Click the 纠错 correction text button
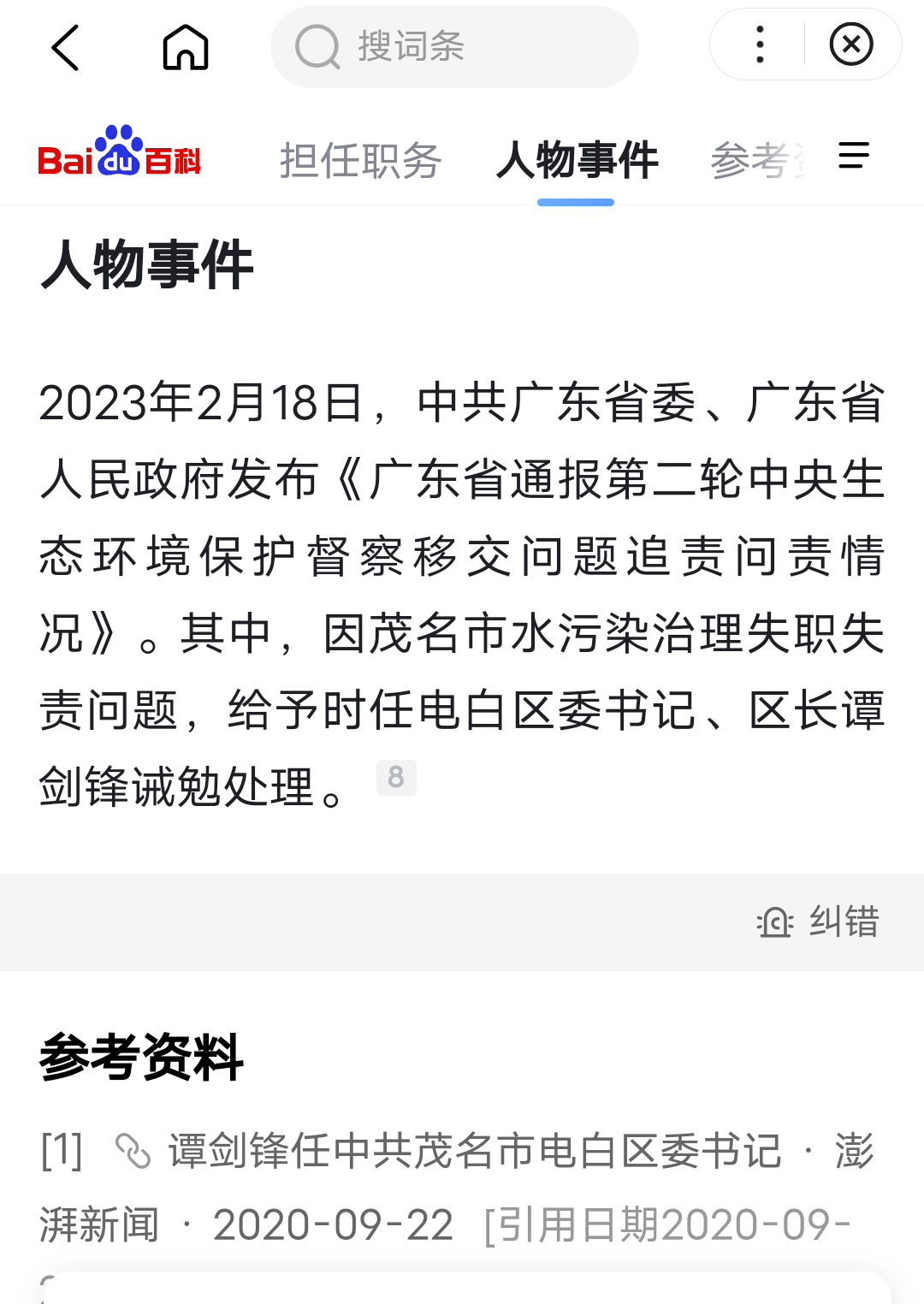 841,923
